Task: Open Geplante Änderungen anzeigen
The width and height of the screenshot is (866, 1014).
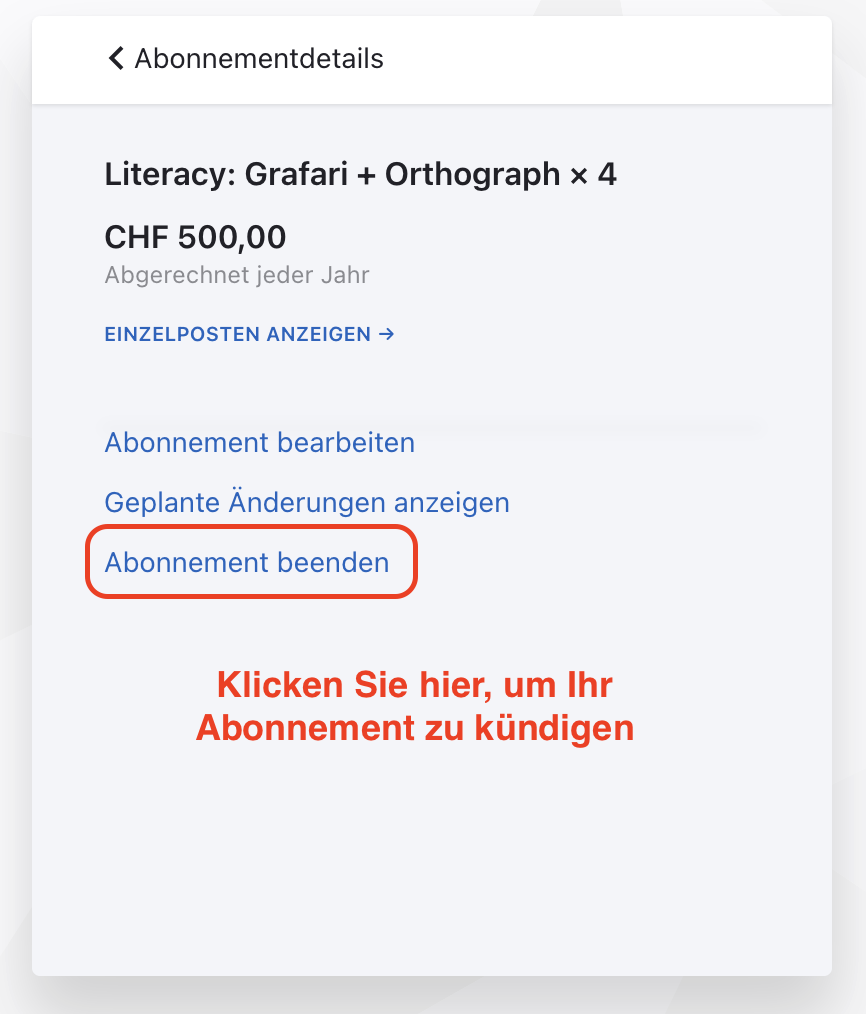Action: coord(306,502)
